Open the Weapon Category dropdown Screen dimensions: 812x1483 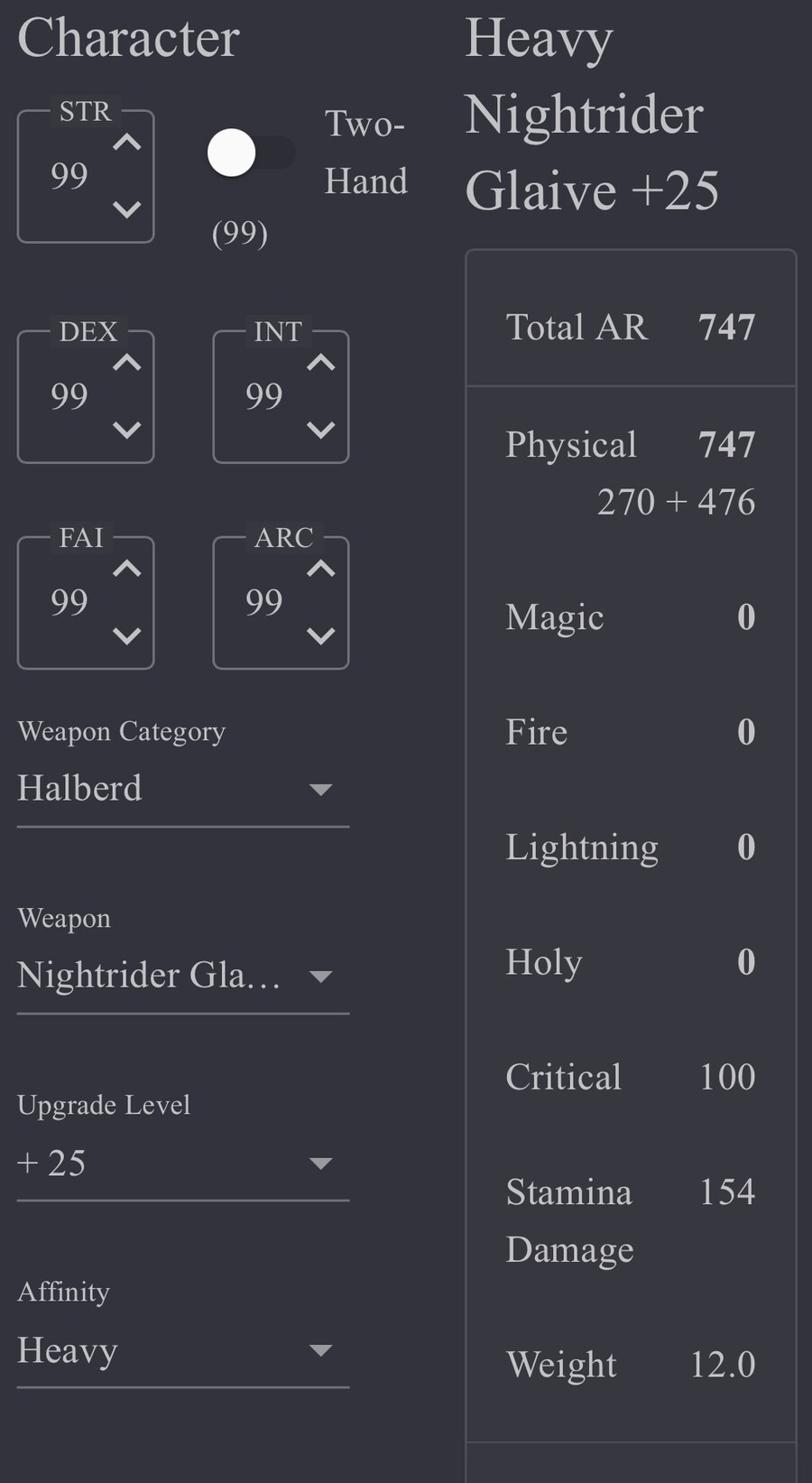[182, 789]
